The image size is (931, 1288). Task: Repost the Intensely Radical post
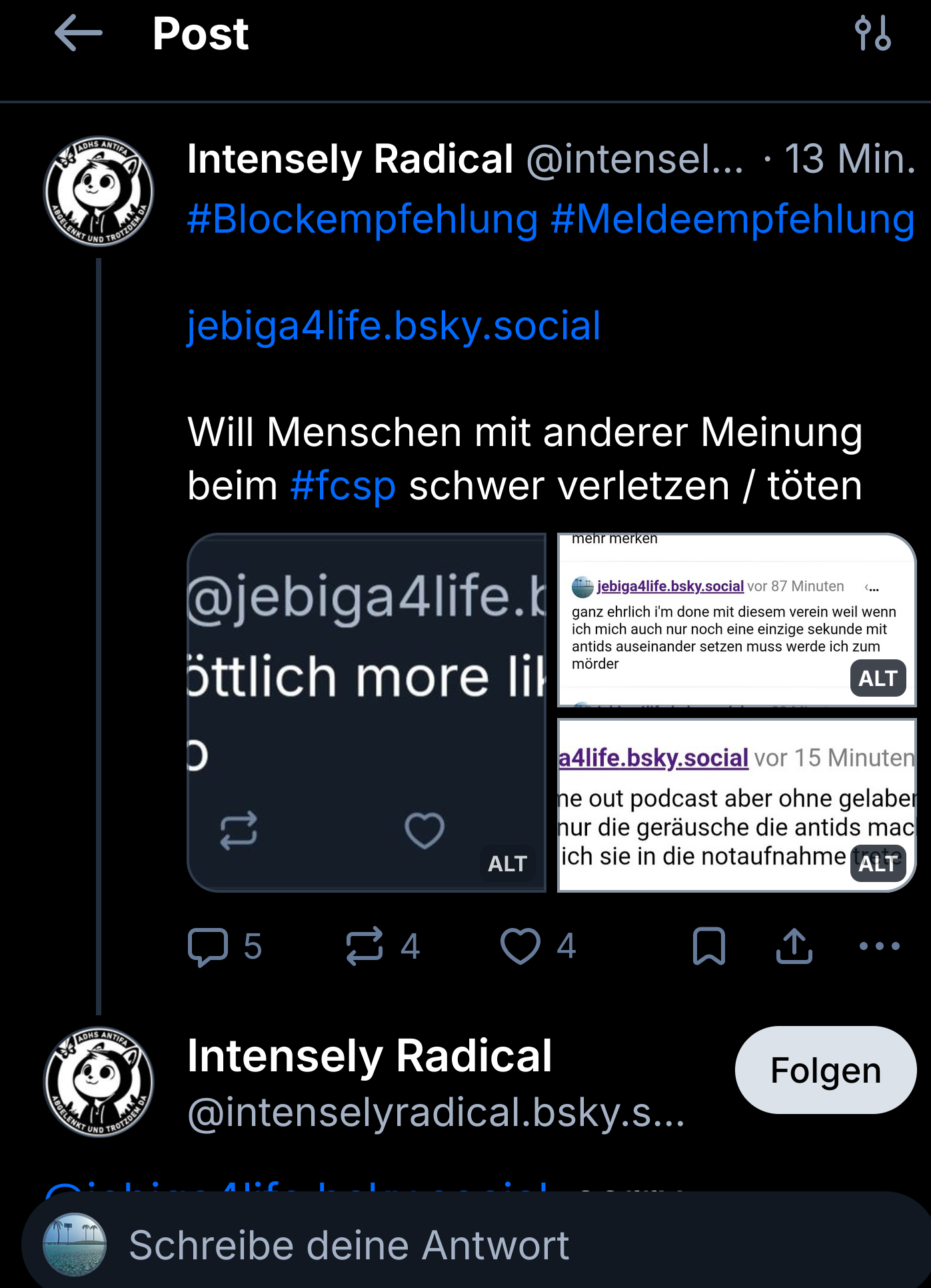[x=365, y=946]
